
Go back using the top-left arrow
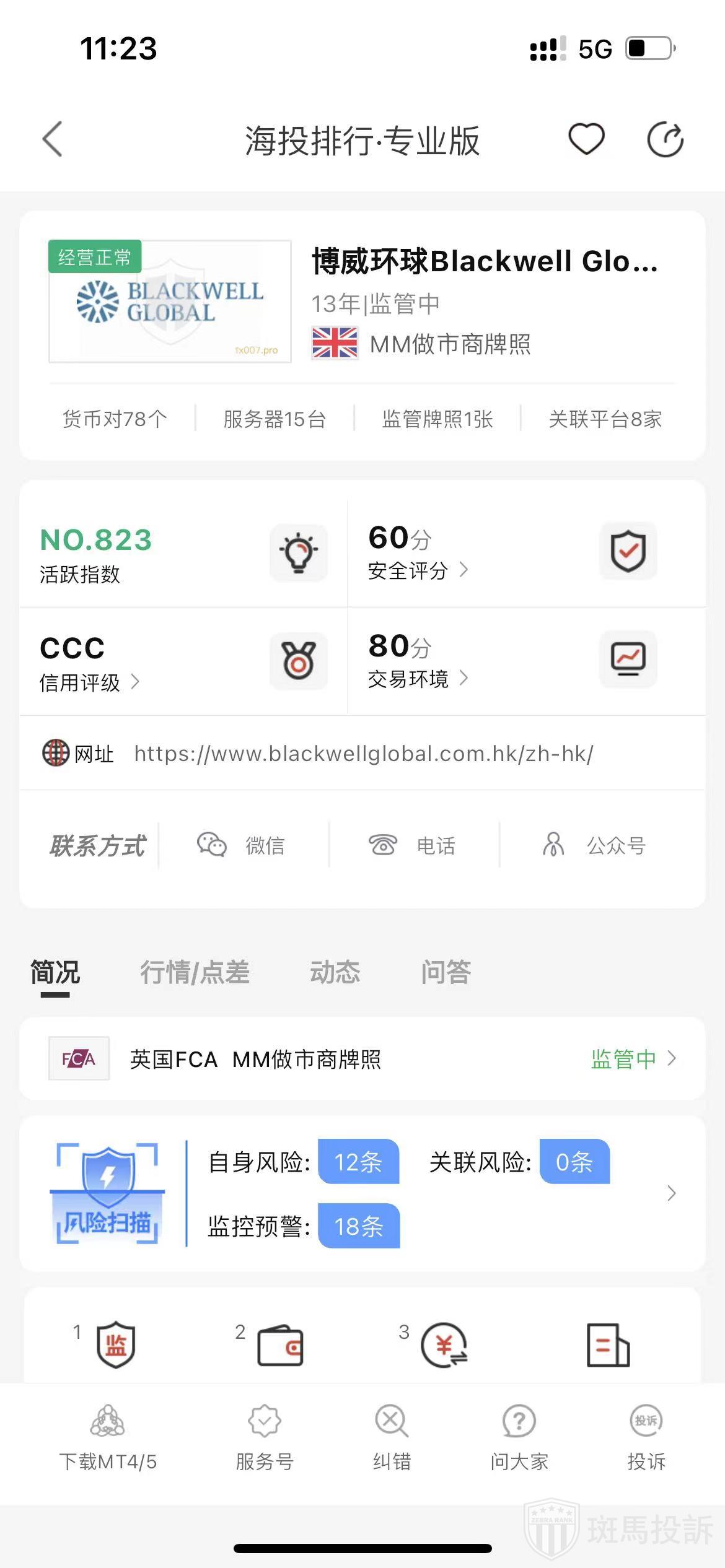[x=53, y=139]
